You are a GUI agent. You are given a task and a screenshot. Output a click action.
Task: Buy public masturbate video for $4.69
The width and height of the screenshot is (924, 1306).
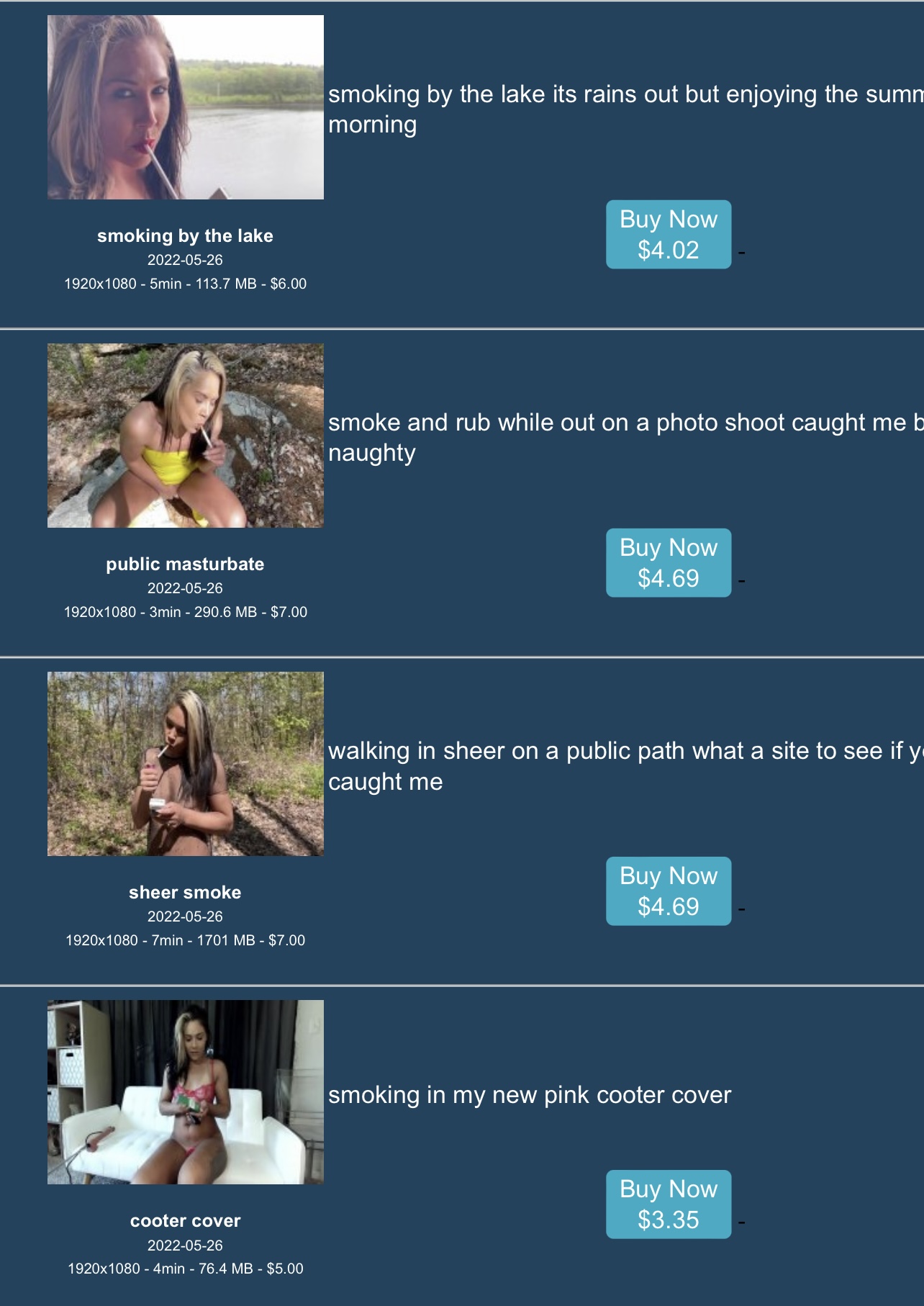668,563
